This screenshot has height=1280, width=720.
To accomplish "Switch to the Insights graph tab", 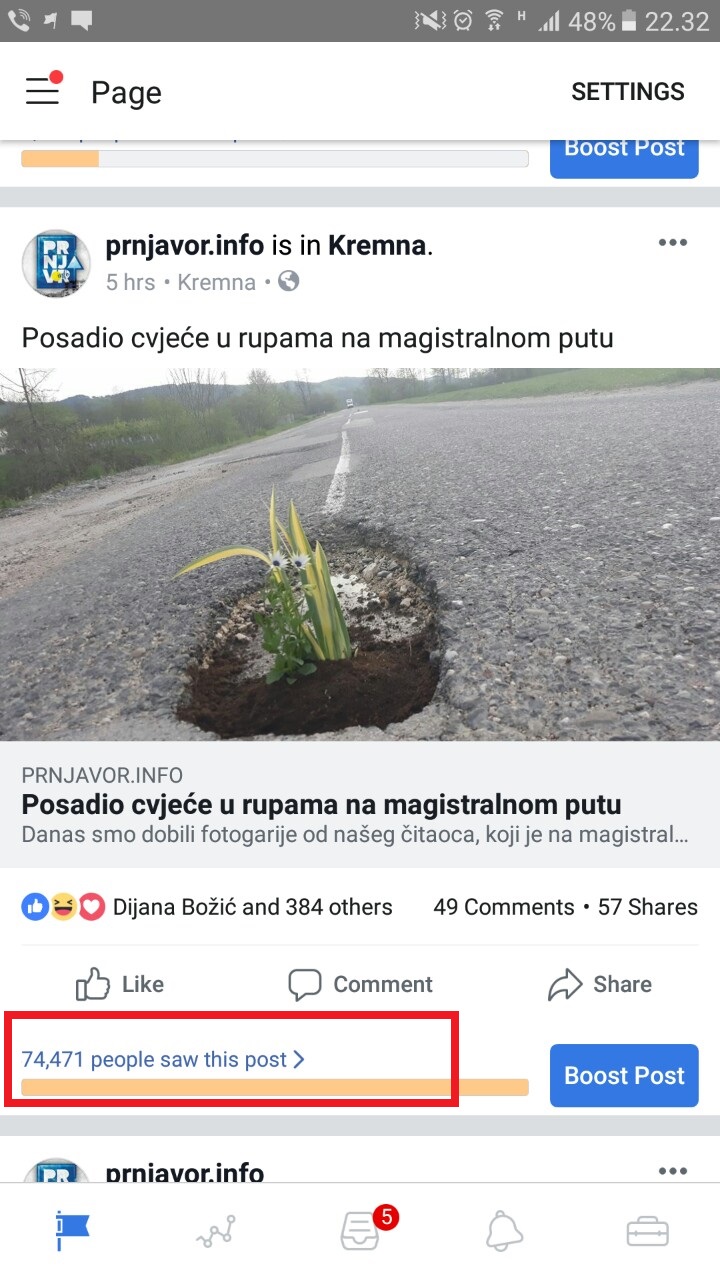I will [216, 1231].
